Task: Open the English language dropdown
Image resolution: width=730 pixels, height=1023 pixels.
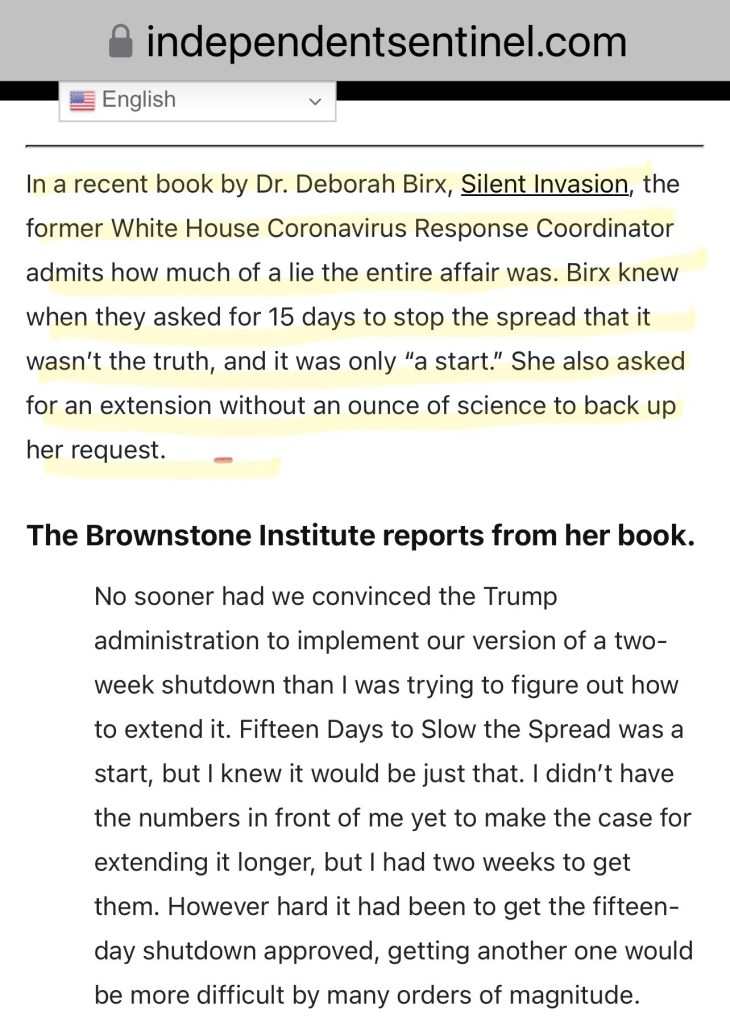Action: (197, 100)
